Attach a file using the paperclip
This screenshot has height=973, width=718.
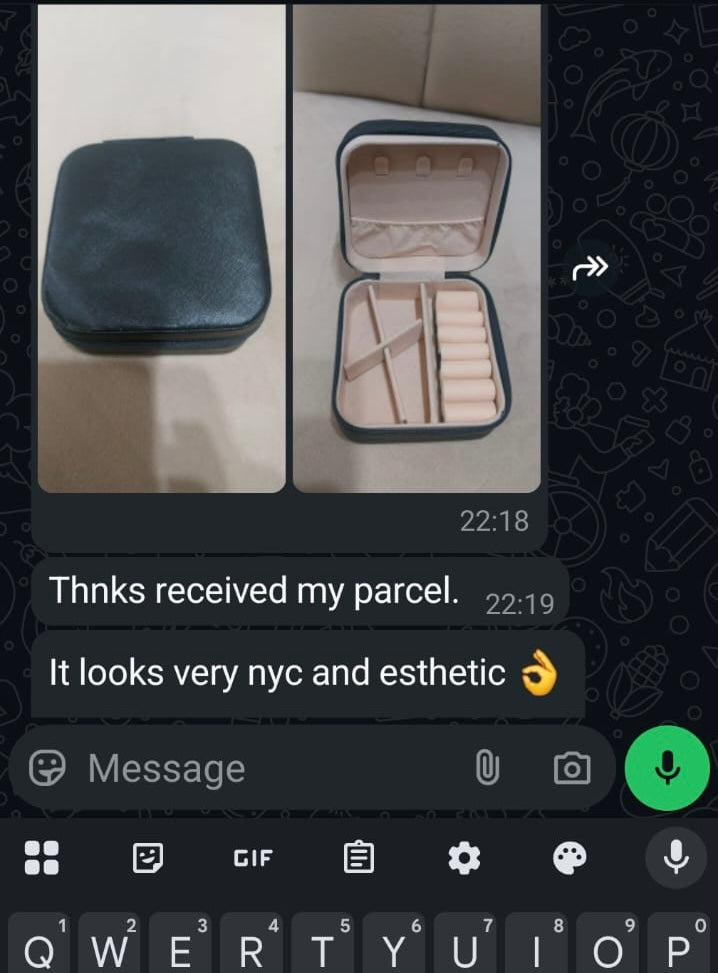[x=487, y=768]
